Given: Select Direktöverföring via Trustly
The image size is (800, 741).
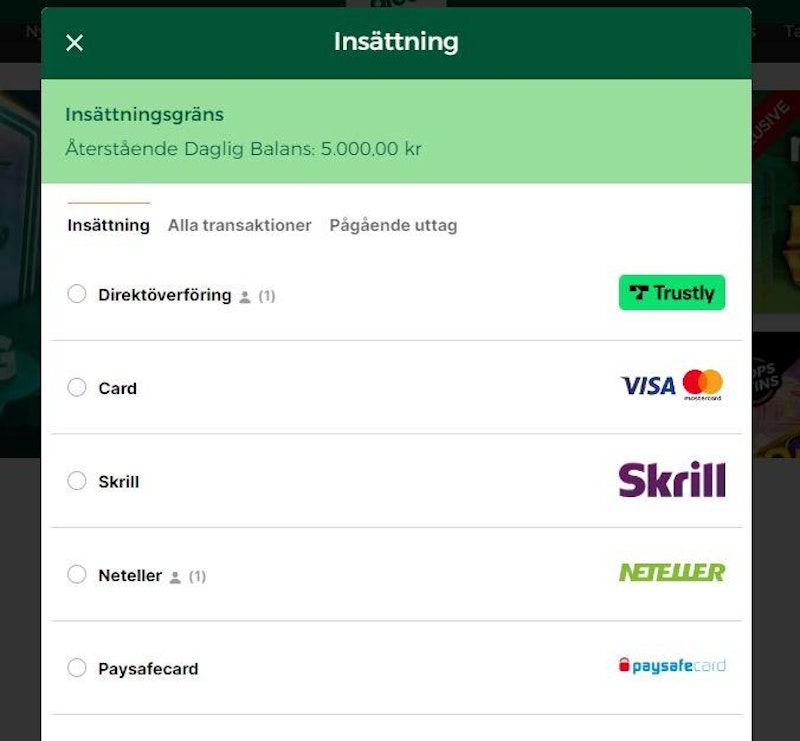Looking at the screenshot, I should click(77, 294).
